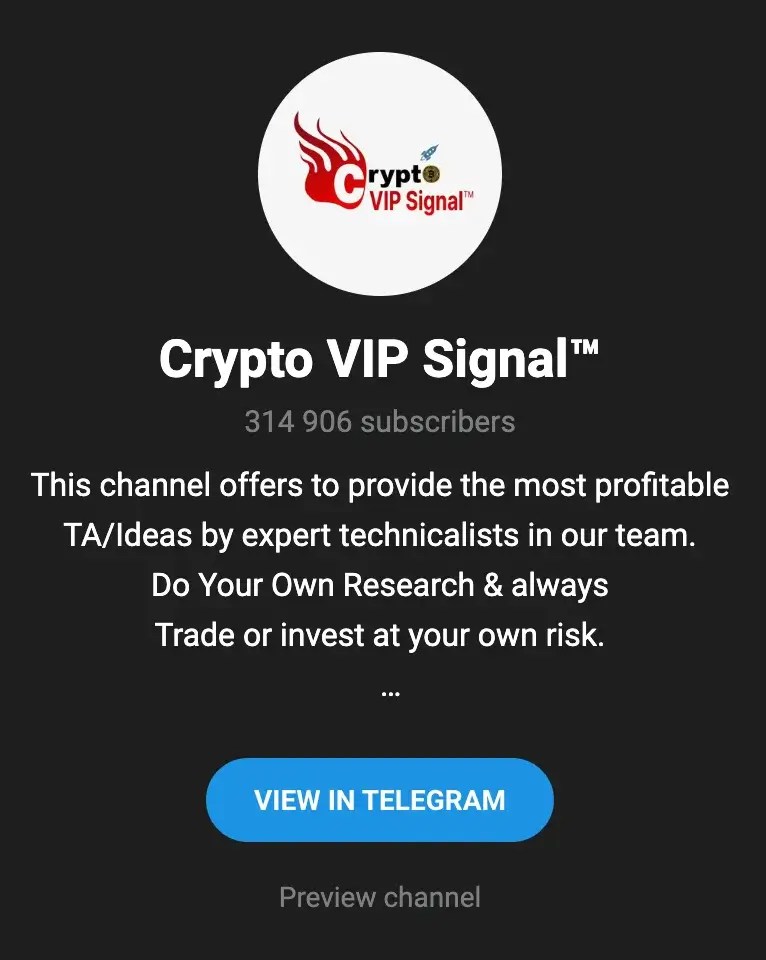
Task: Click the Crypto VIP Signal channel title
Action: pyautogui.click(x=381, y=358)
